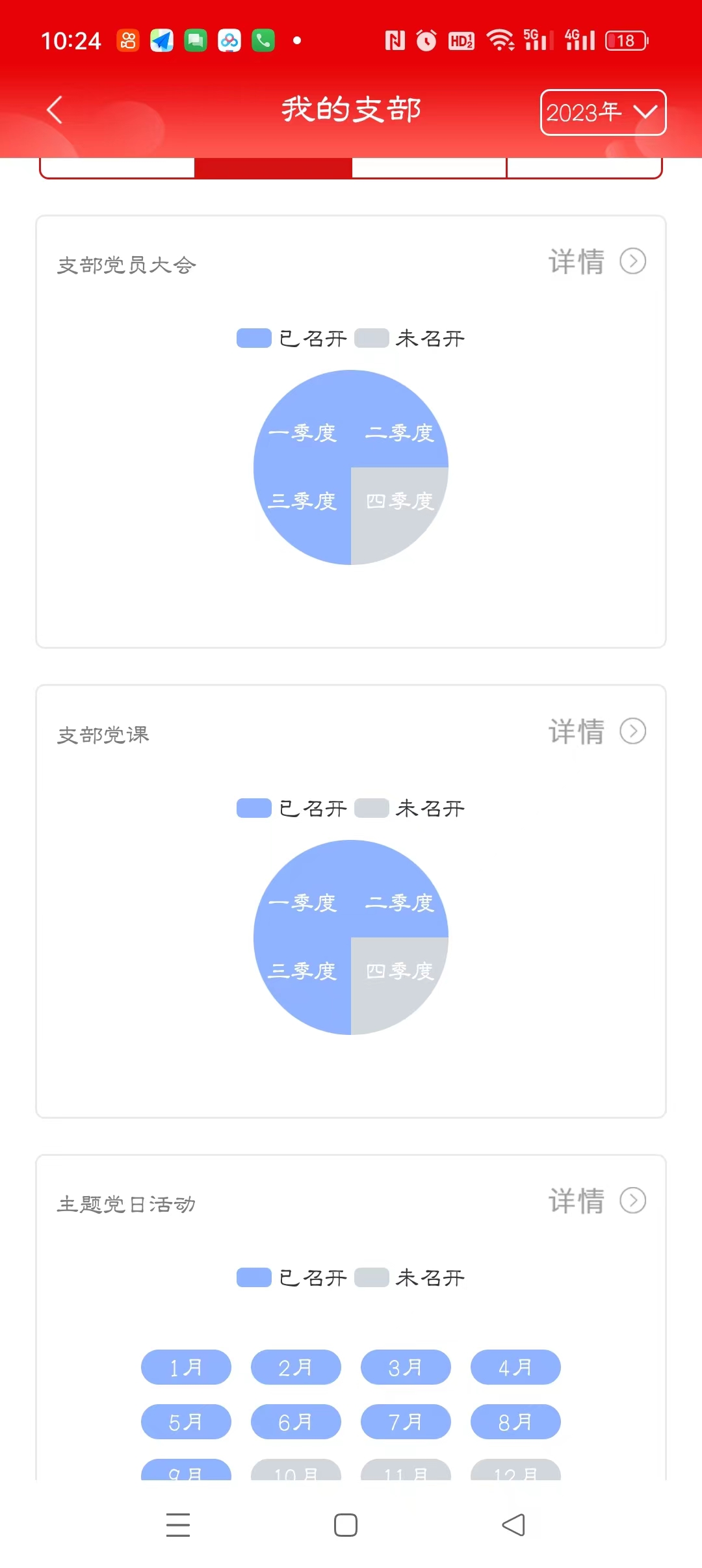Toggle the 已召开 legend in 支部党课 chart

pyautogui.click(x=292, y=808)
